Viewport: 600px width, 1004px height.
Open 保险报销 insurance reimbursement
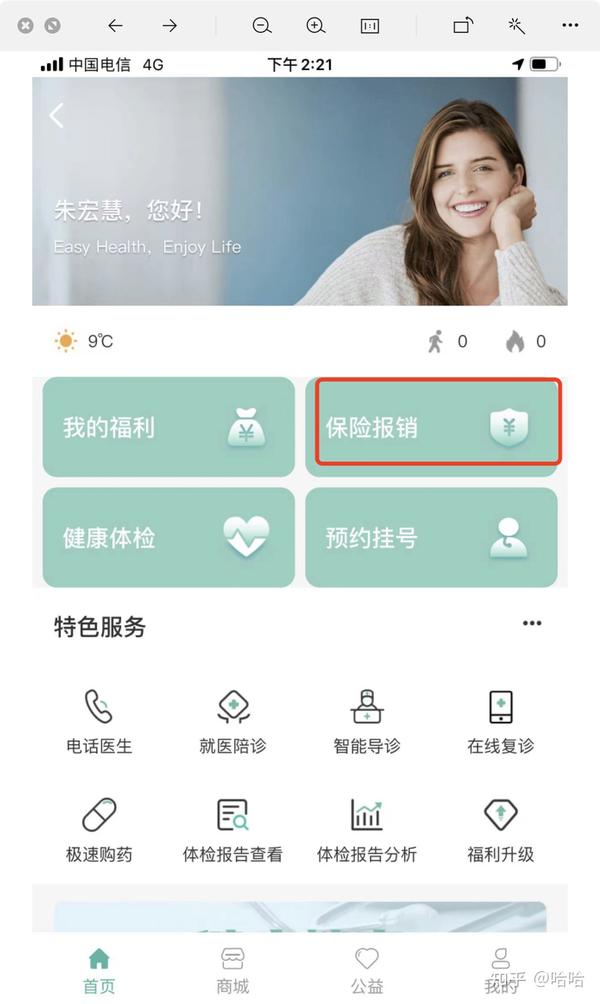tap(431, 427)
